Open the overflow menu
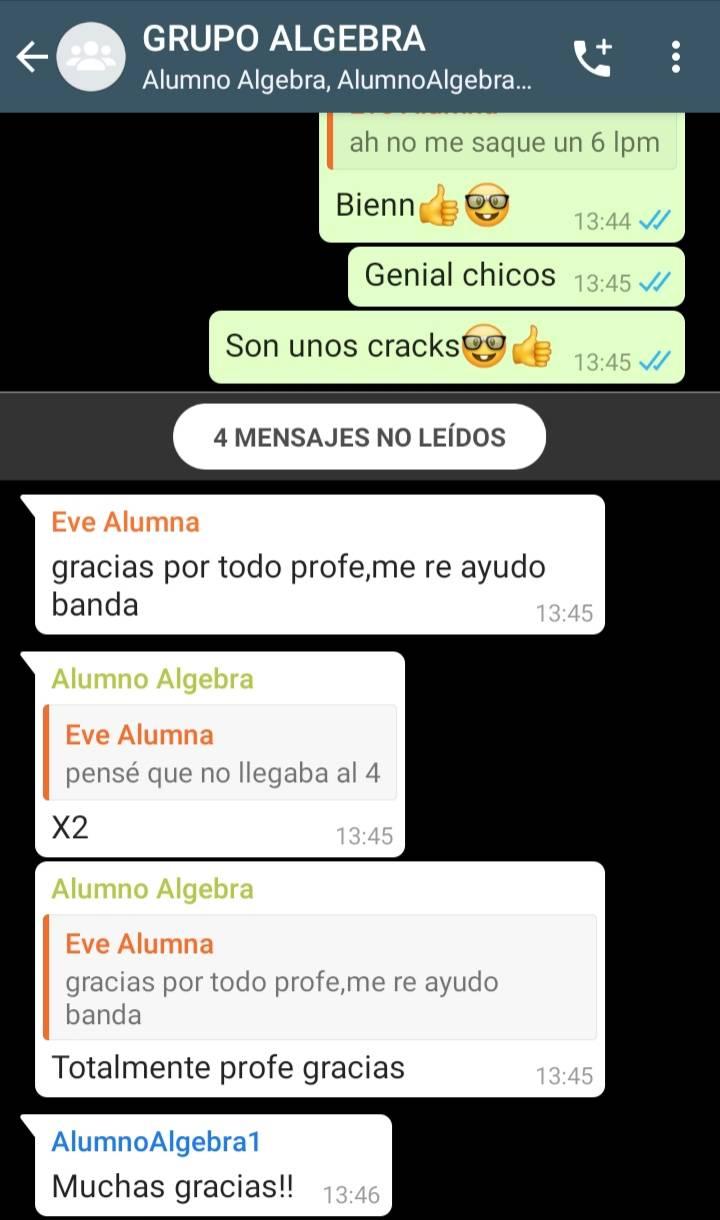The image size is (720, 1220). point(676,57)
